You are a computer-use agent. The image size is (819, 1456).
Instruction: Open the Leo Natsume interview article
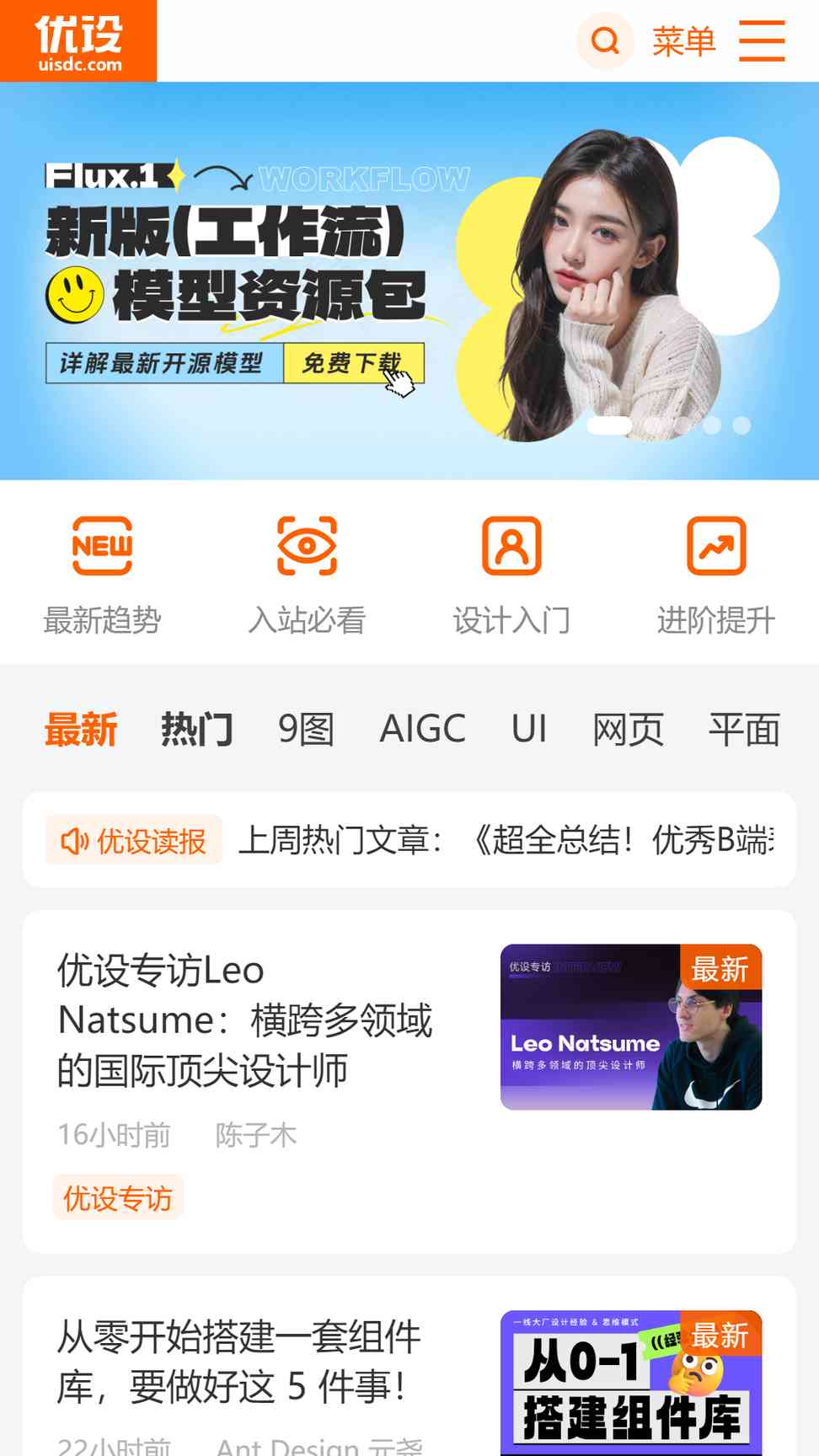(409, 1082)
